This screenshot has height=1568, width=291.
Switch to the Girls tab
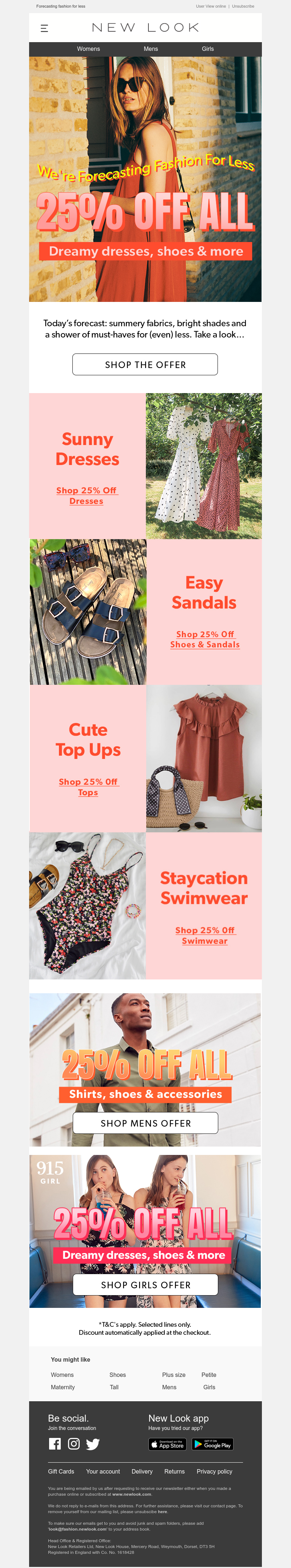pos(207,49)
